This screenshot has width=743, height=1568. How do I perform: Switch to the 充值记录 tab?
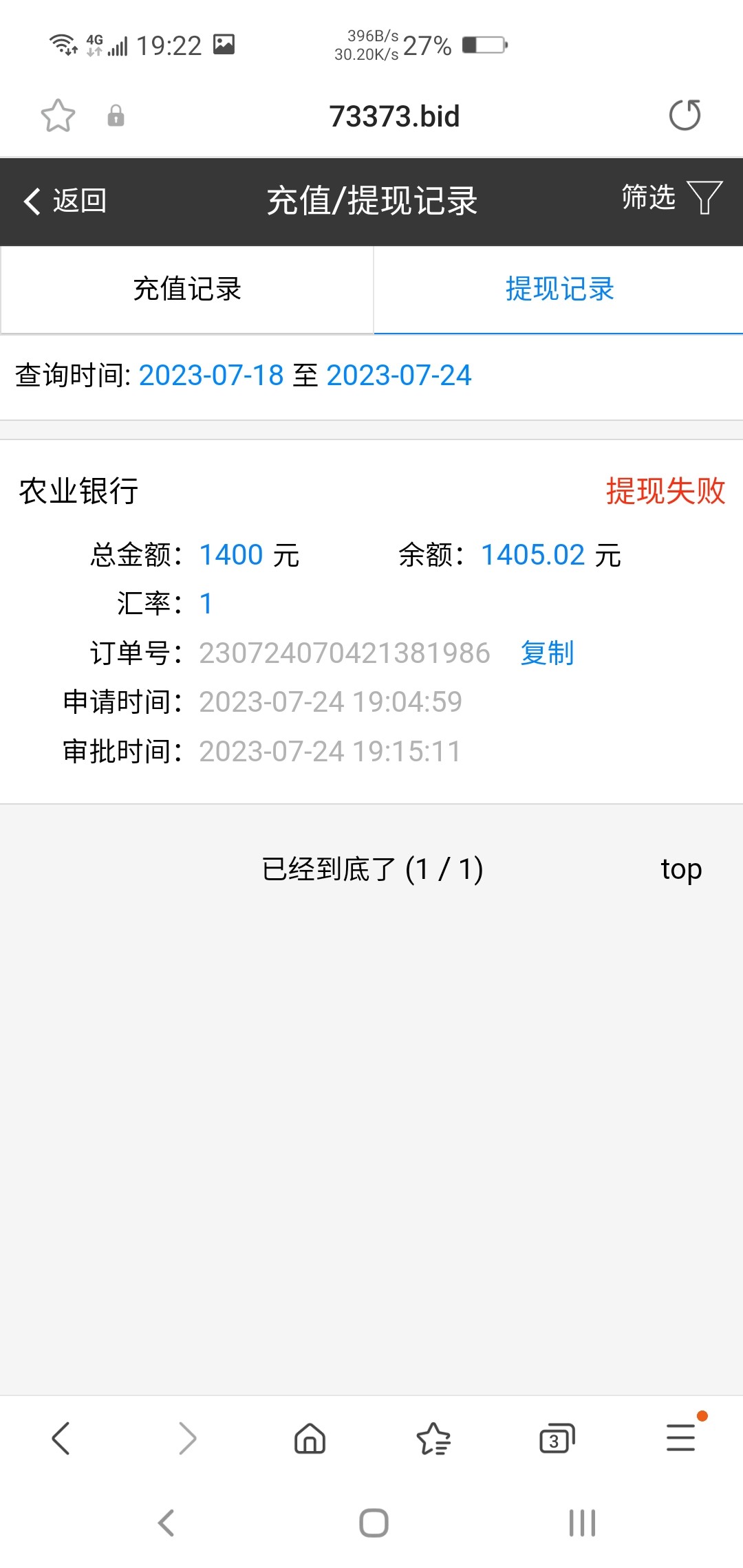tap(187, 290)
